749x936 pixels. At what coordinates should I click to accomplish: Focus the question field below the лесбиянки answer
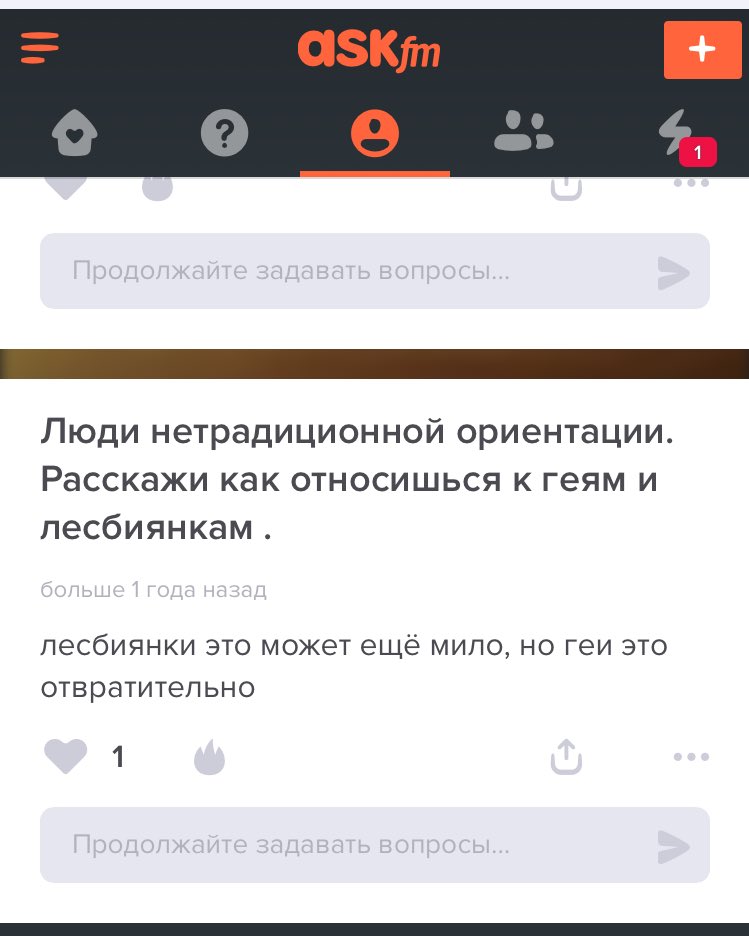tap(340, 845)
